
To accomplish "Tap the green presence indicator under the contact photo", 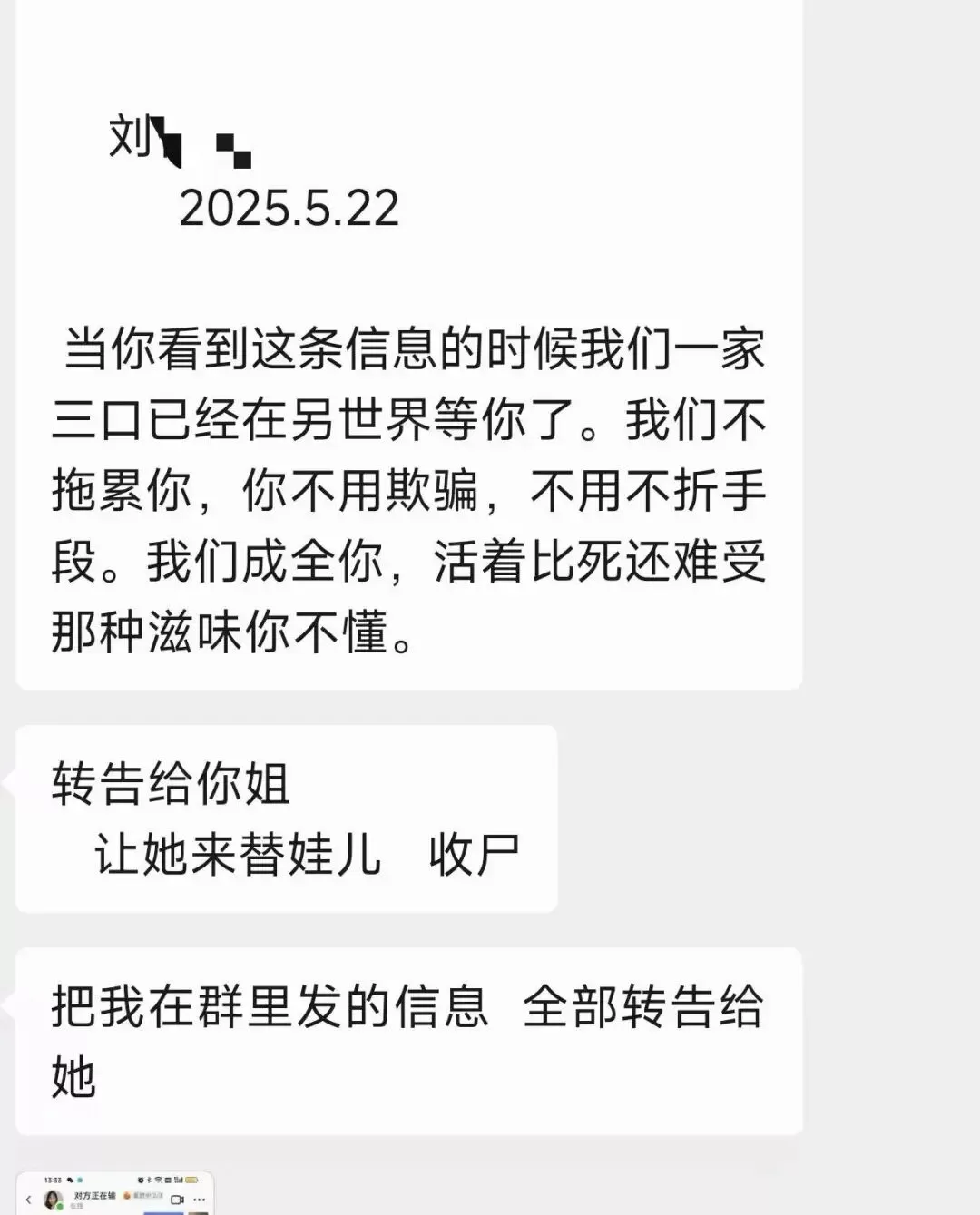I will [59, 1205].
